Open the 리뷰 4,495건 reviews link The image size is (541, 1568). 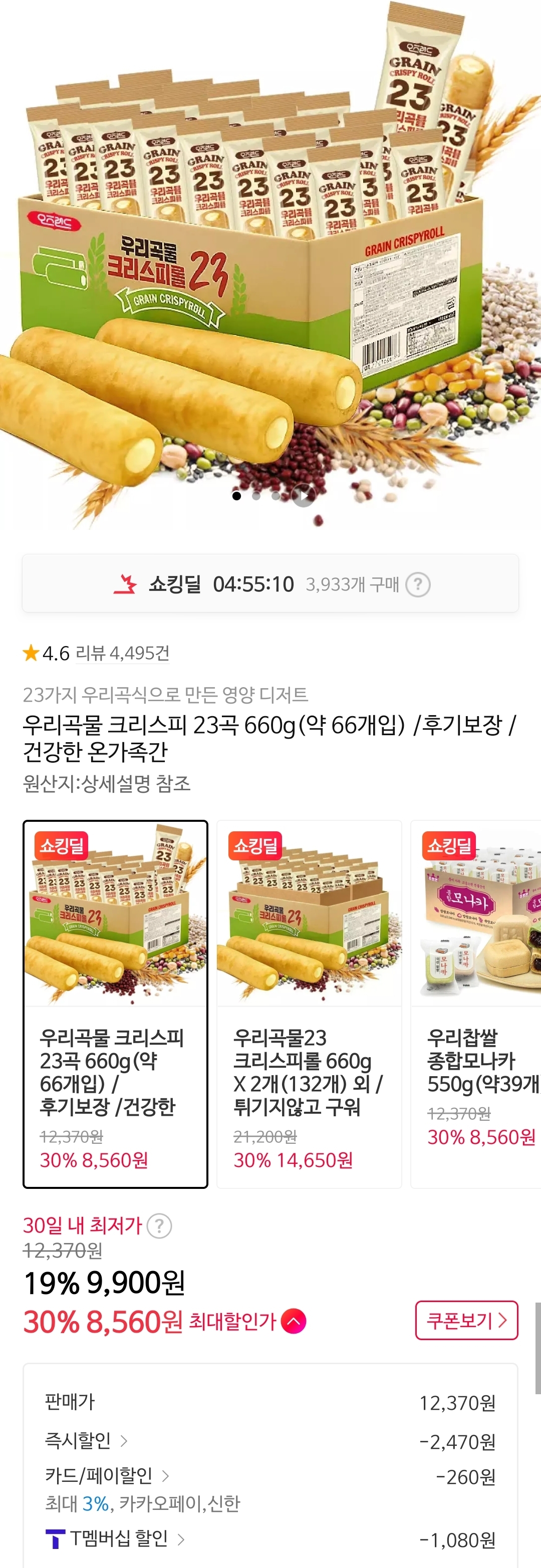tap(122, 653)
